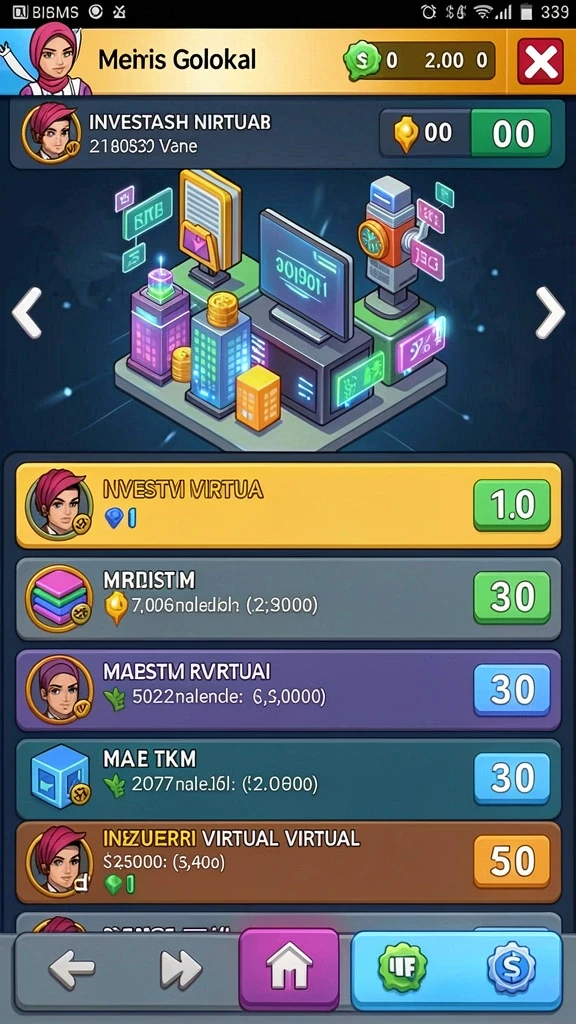This screenshot has width=576, height=1024.
Task: Open the green badge icon in bottom bar
Action: point(402,968)
